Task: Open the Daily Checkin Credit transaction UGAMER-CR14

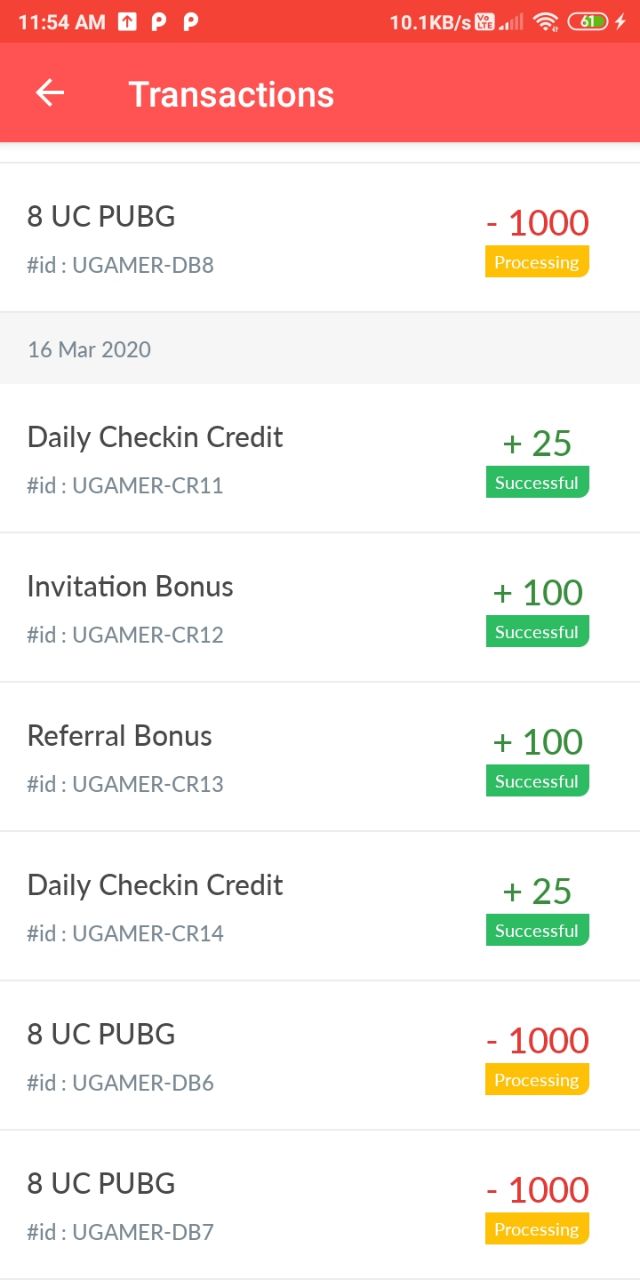Action: (x=320, y=906)
